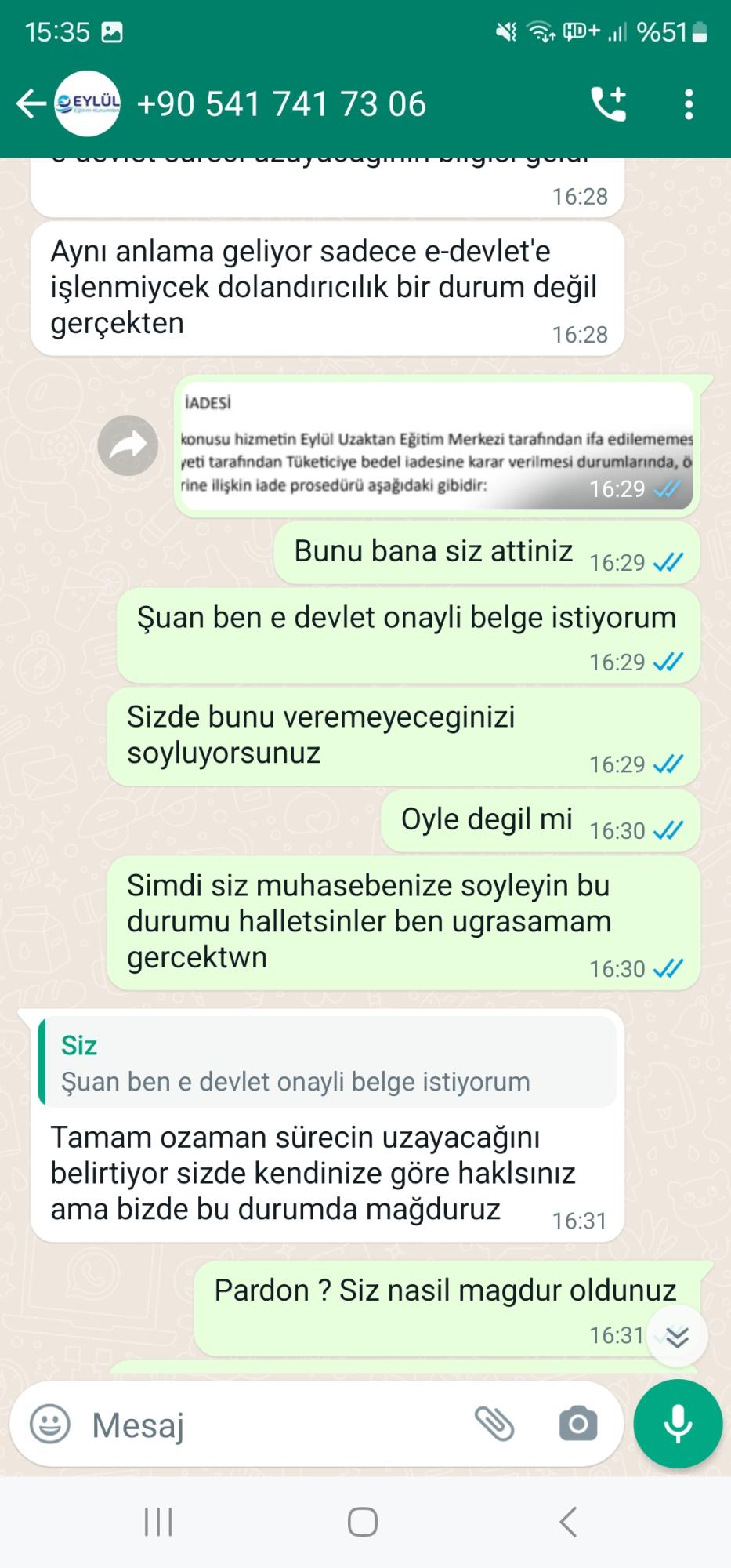The height and width of the screenshot is (1568, 731).
Task: Tap the microphone voice message button
Action: [x=678, y=1424]
